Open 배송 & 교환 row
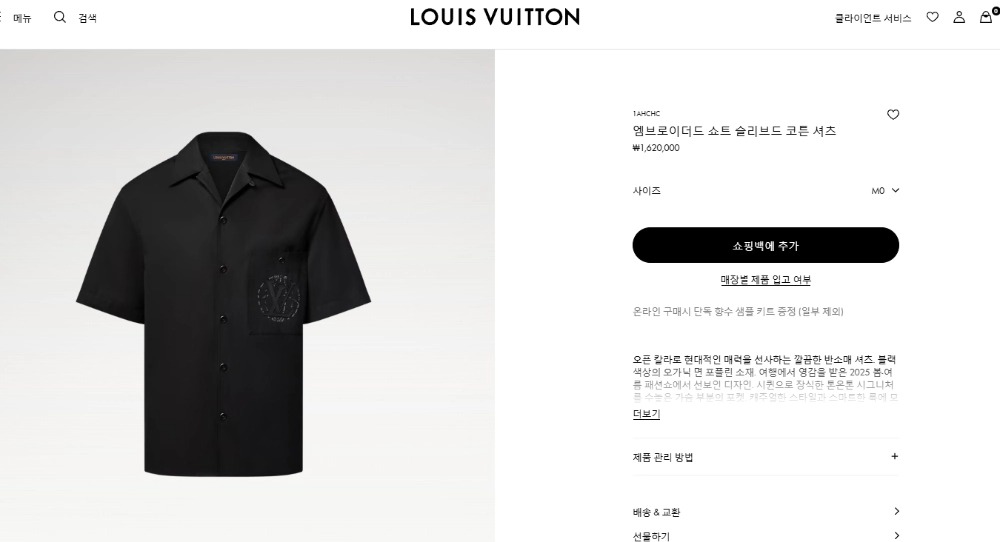1000x542 pixels. (765, 512)
